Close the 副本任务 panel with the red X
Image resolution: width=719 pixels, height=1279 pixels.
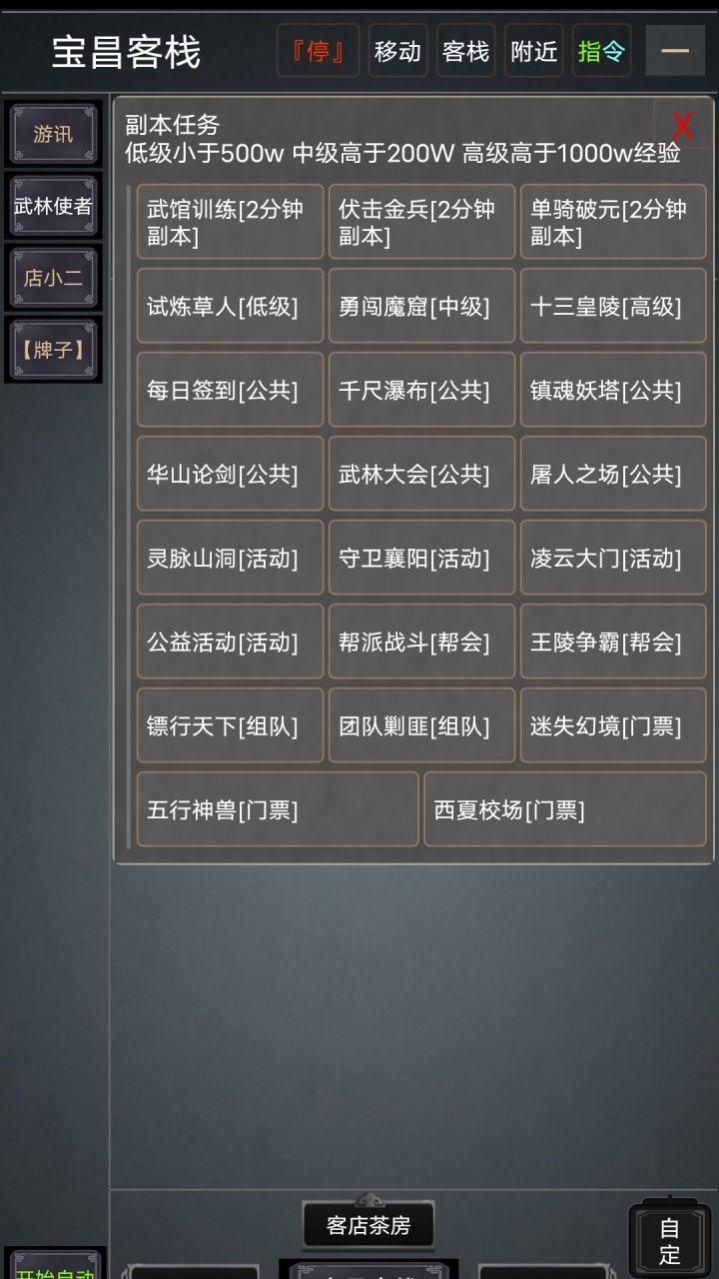683,125
